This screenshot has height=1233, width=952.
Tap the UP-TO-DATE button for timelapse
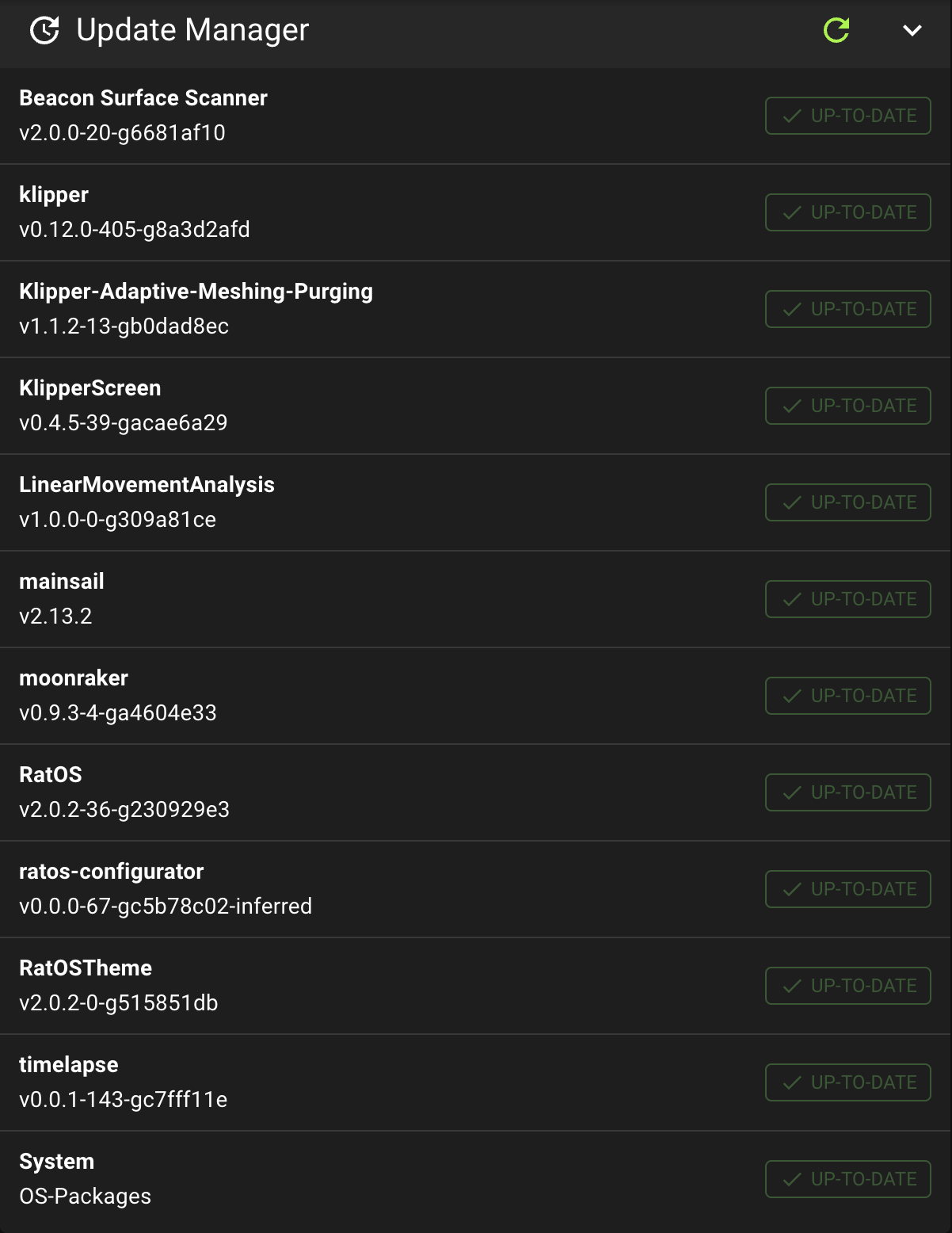pos(847,1082)
